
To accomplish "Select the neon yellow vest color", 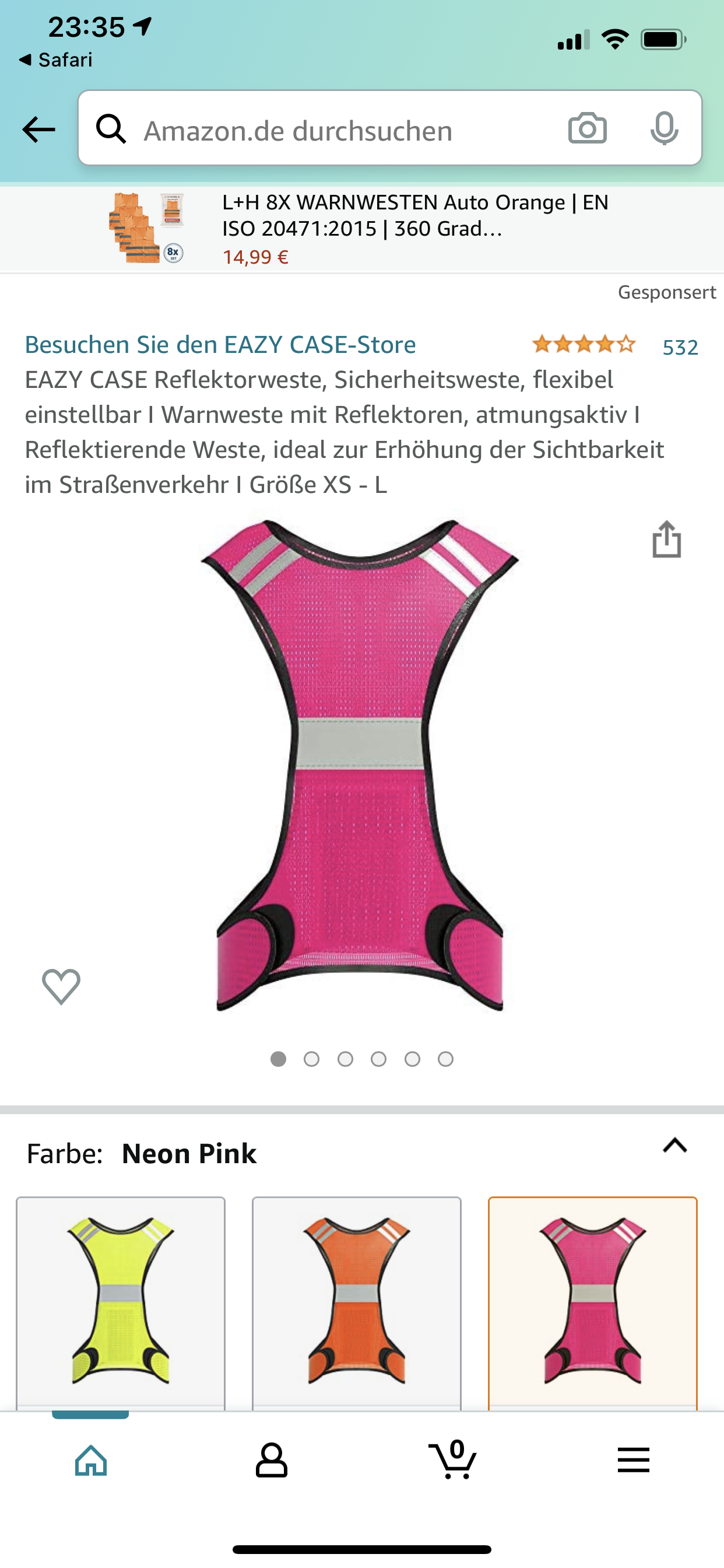I will click(x=121, y=1301).
